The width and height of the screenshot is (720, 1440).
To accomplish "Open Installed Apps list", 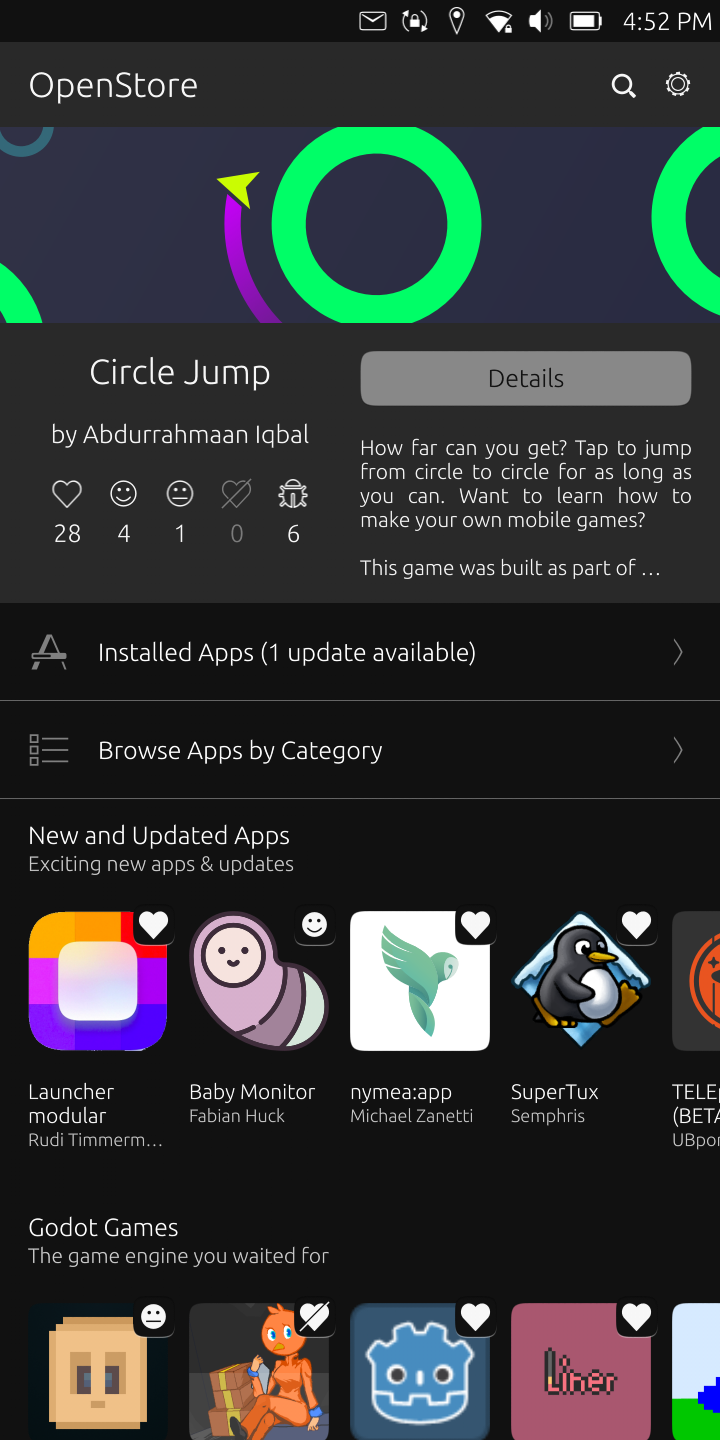I will 360,652.
